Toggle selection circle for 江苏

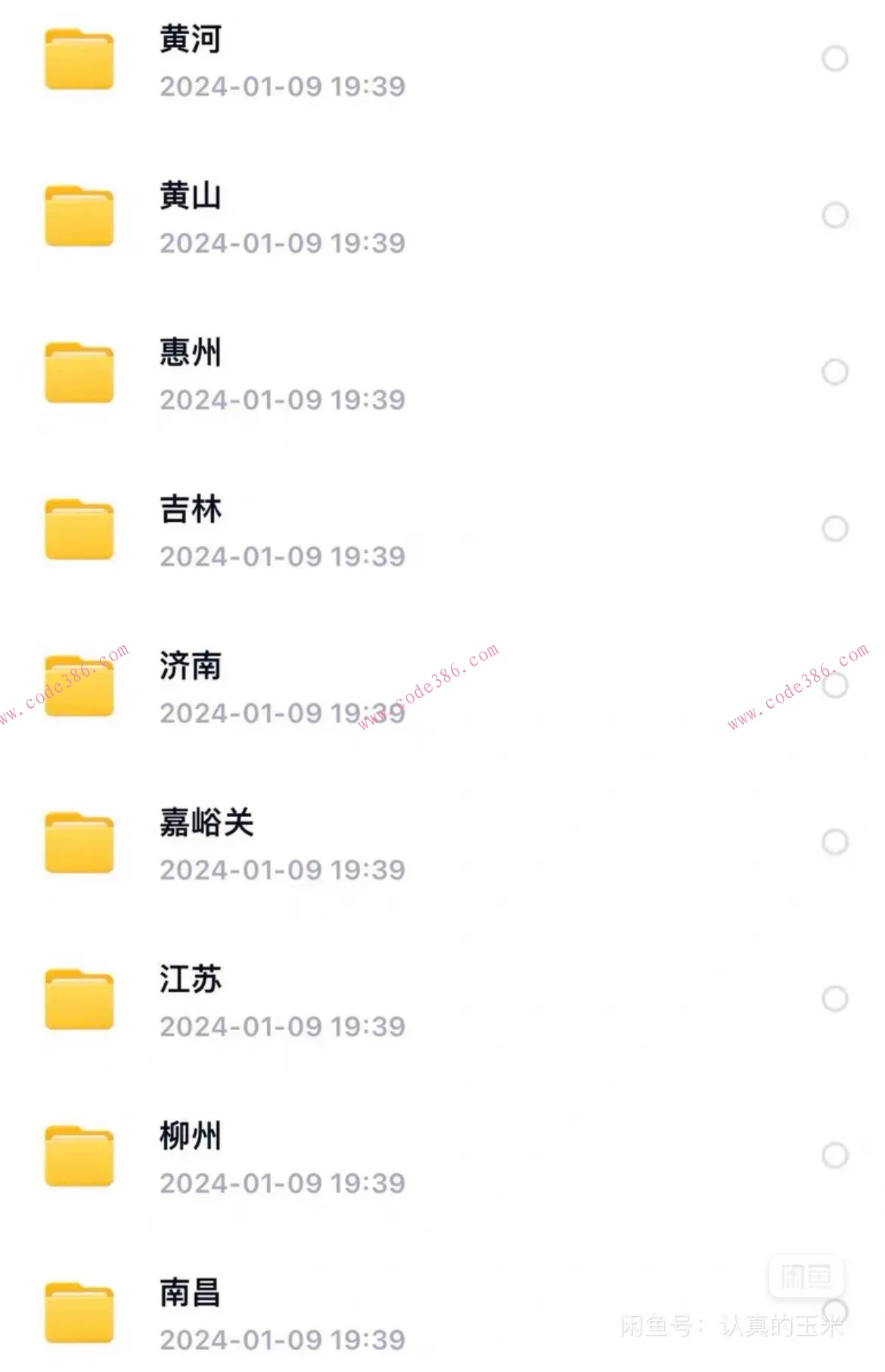point(834,998)
